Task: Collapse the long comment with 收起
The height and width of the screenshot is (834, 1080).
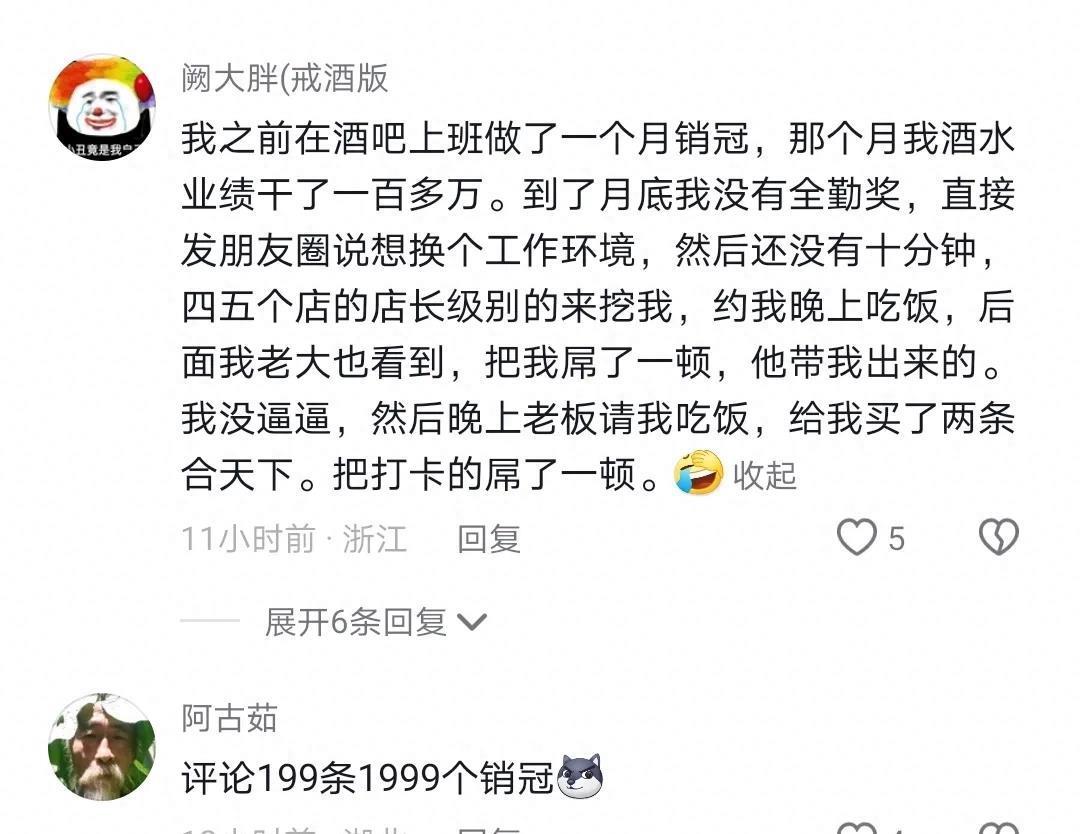Action: tap(765, 476)
